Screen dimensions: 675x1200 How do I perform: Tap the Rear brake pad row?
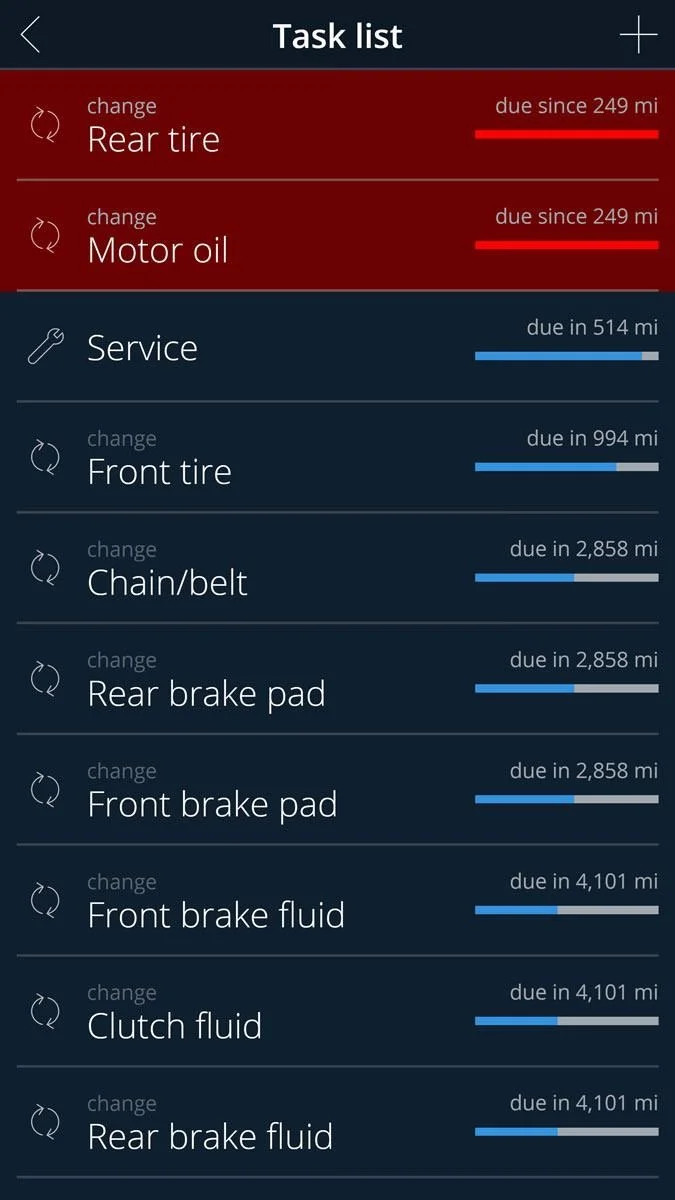337,680
